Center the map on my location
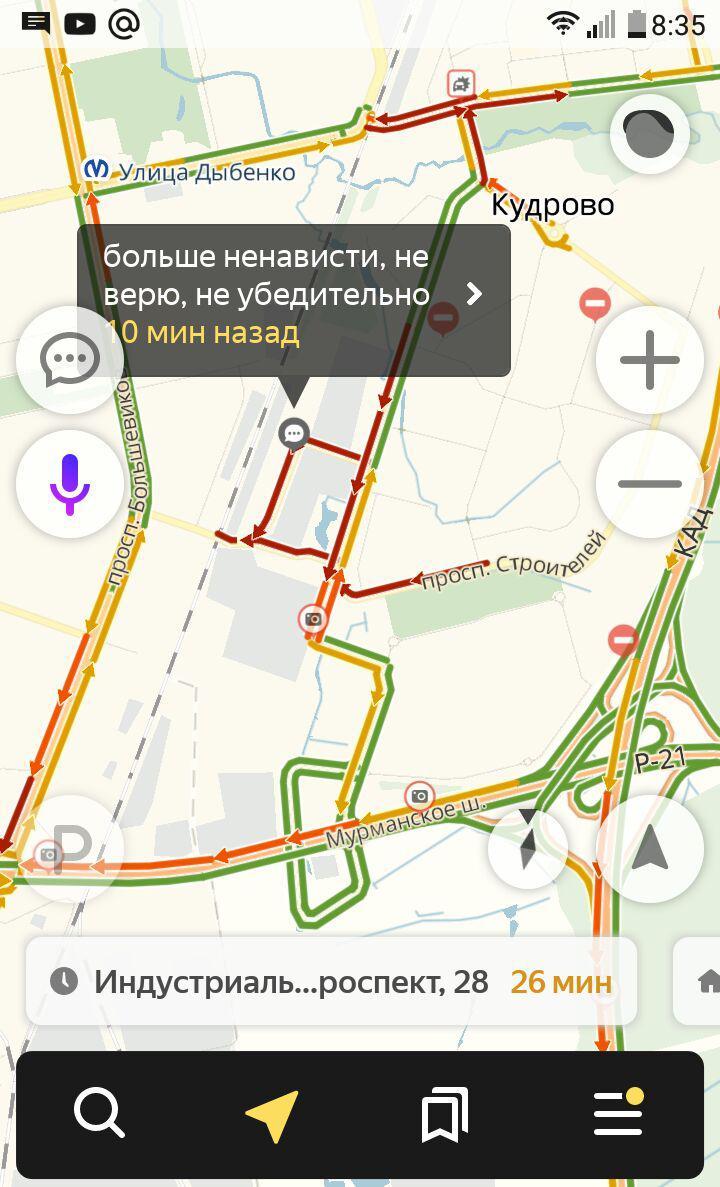The width and height of the screenshot is (720, 1187). pyautogui.click(x=650, y=849)
